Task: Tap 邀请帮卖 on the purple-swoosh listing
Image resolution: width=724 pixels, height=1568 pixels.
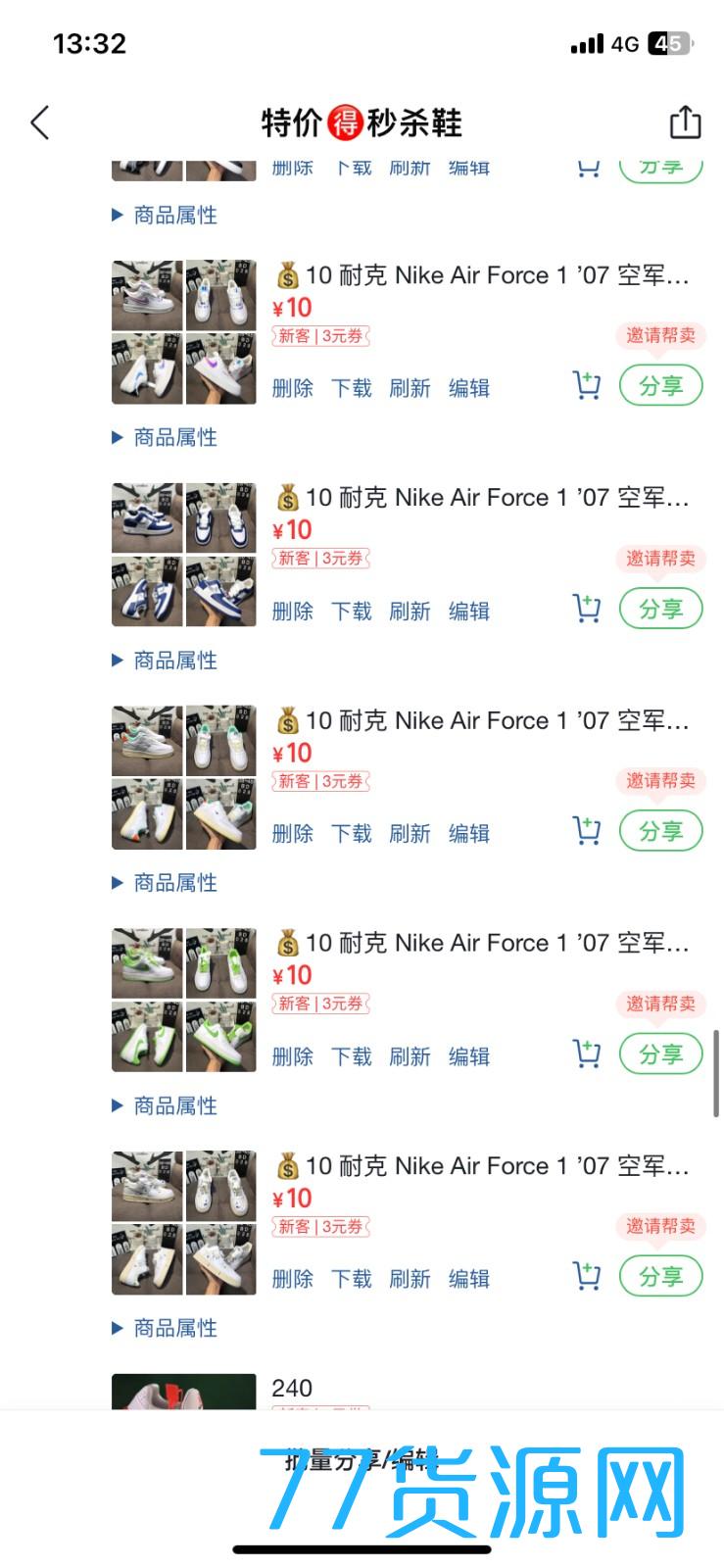Action: coord(660,335)
